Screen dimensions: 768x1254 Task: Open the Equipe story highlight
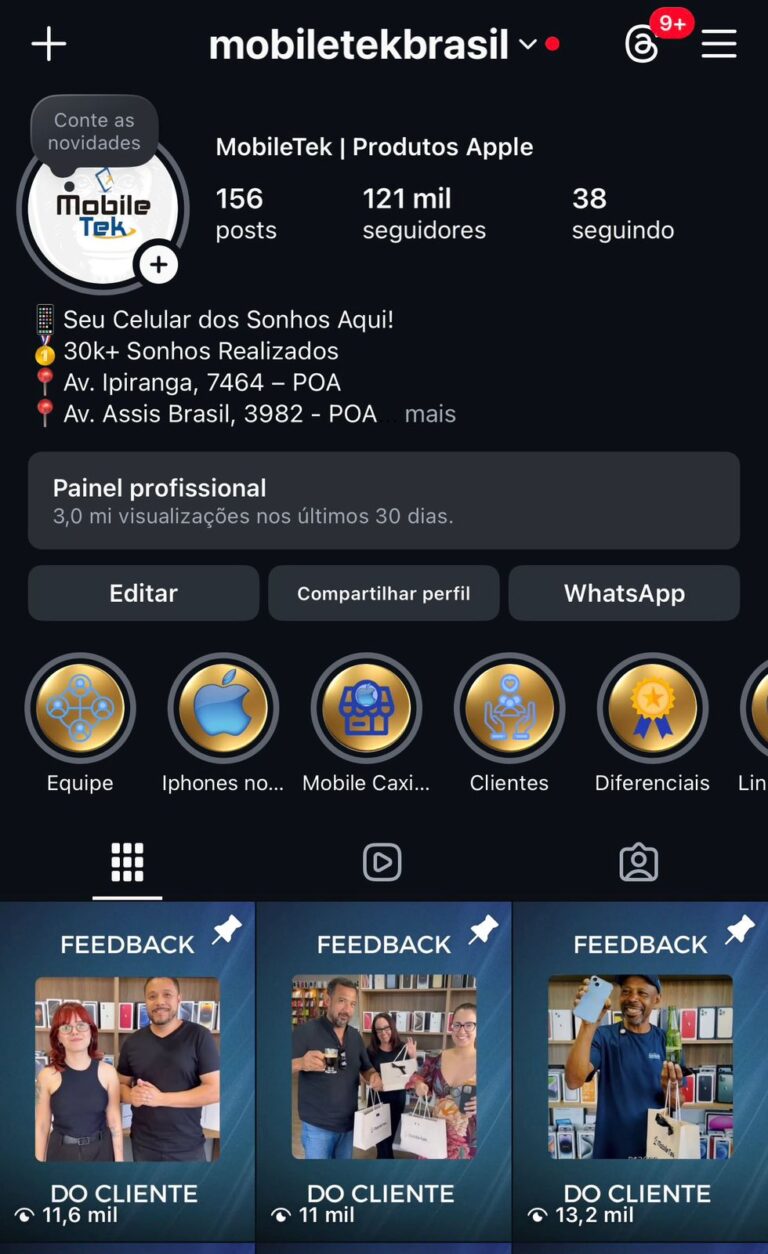[80, 709]
